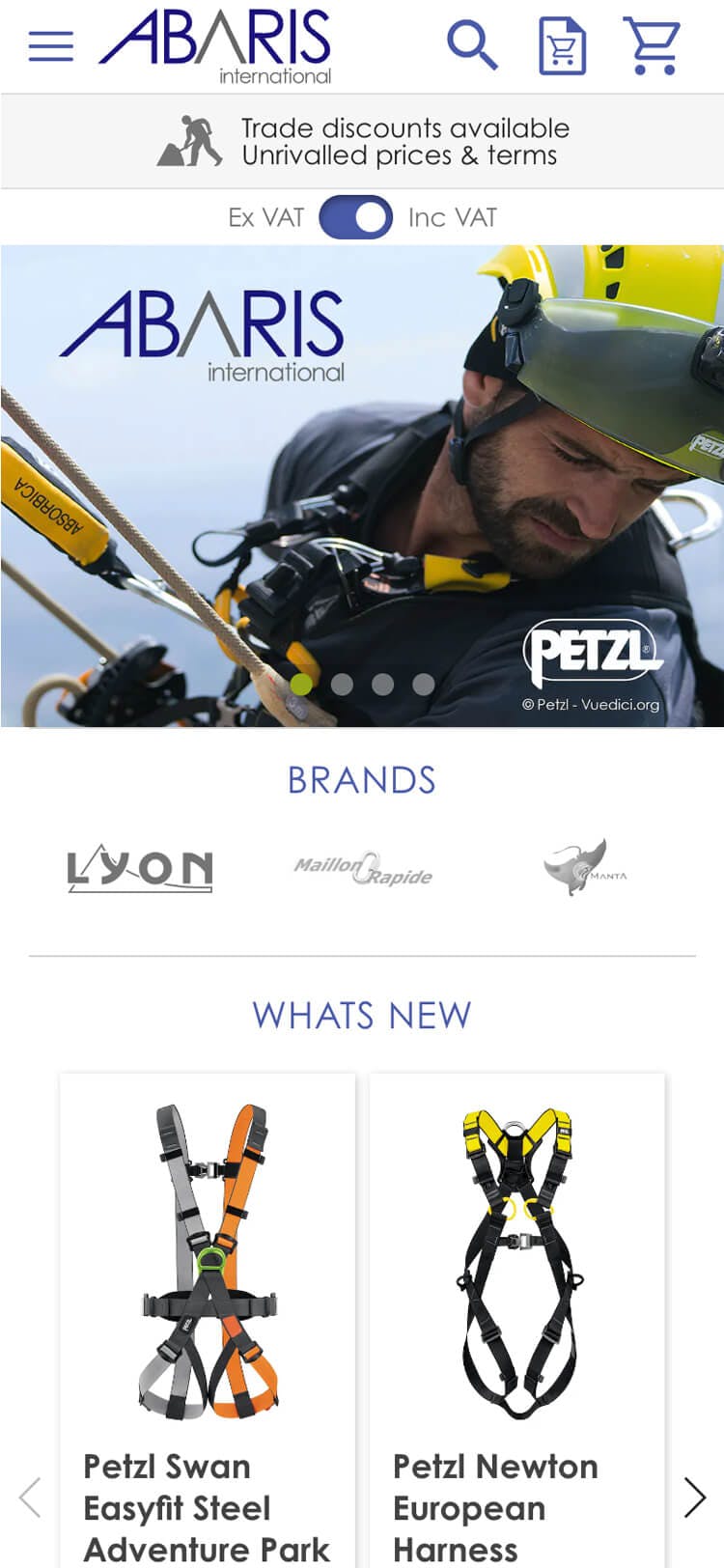This screenshot has height=1568, width=724.
Task: Open the hamburger navigation menu
Action: (49, 44)
